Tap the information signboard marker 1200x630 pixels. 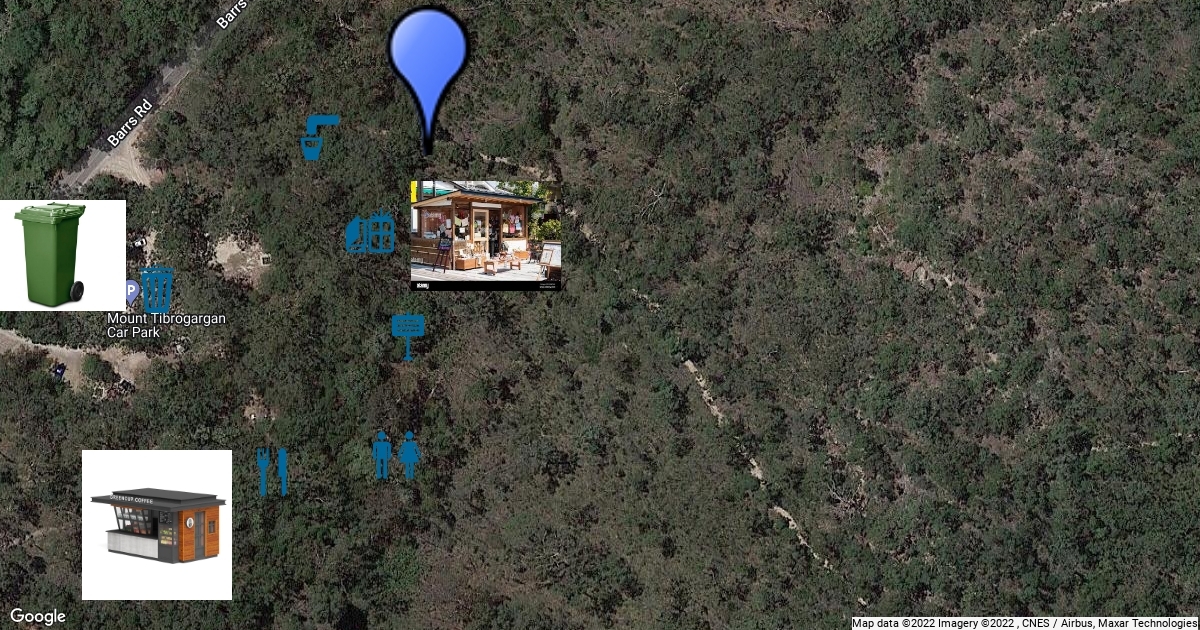coord(407,335)
